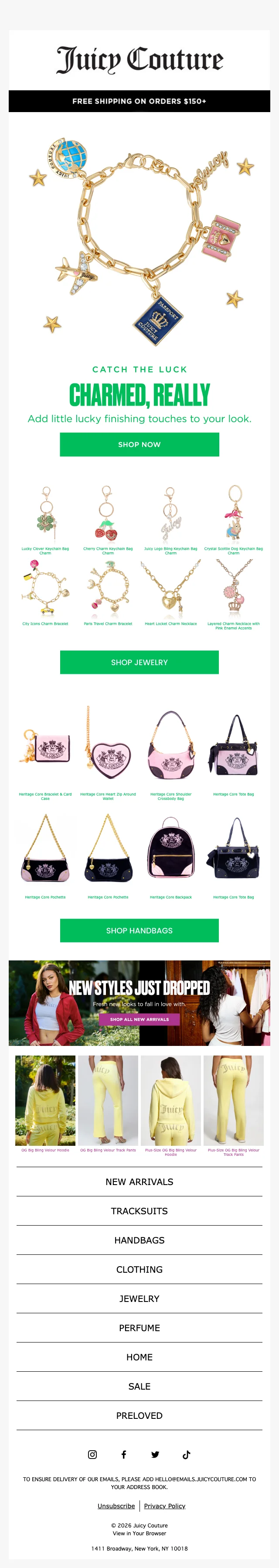Visit the Facebook page icon

click(123, 1454)
